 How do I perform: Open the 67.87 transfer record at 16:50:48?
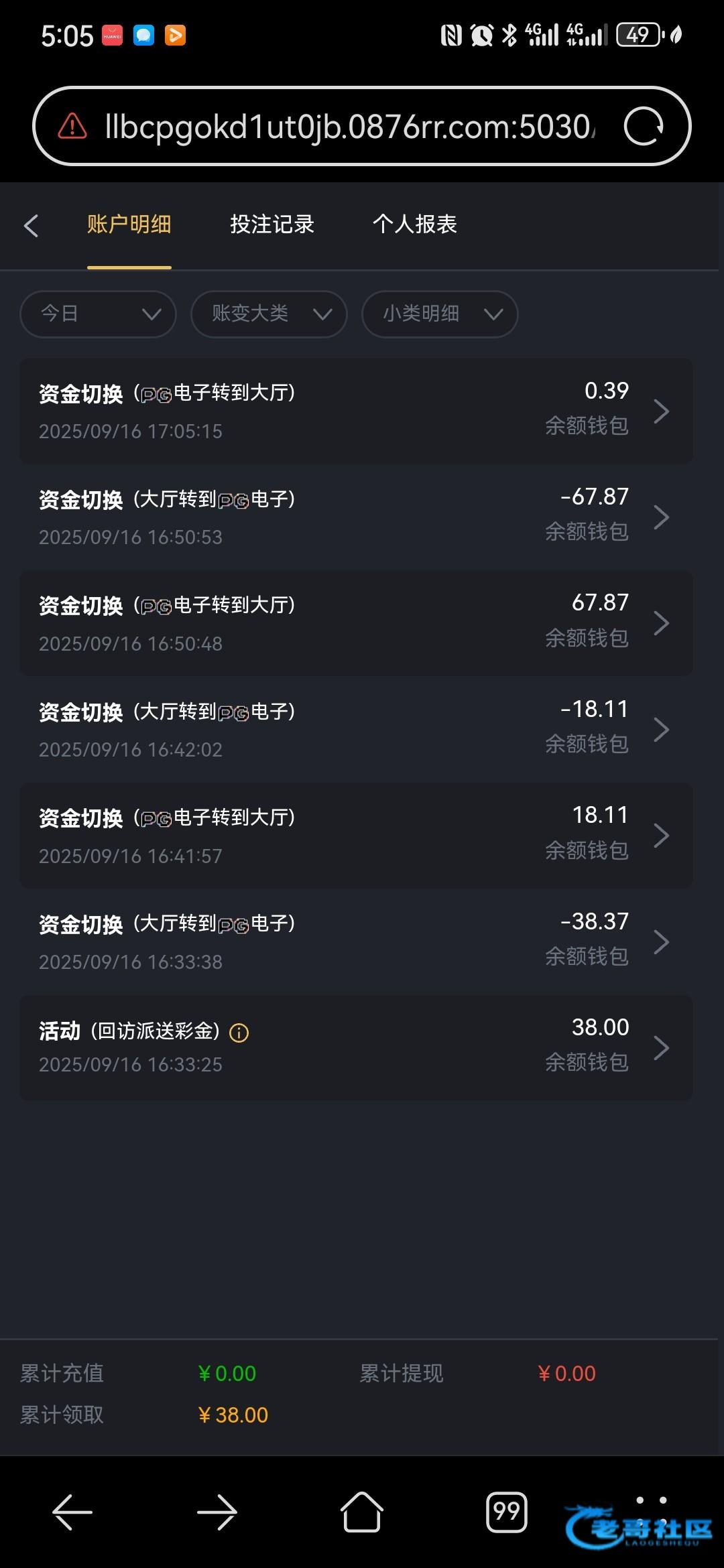[356, 623]
